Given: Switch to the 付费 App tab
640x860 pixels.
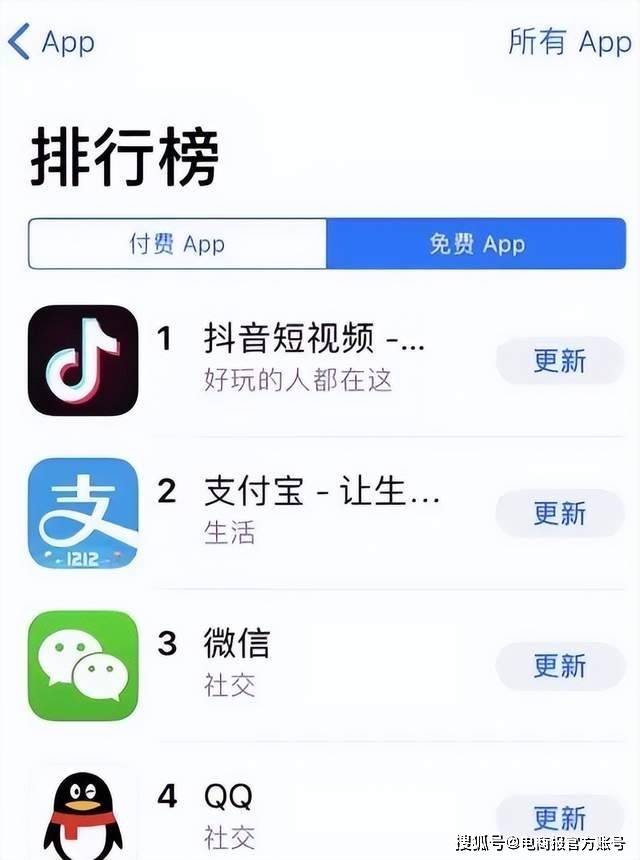Looking at the screenshot, I should pos(177,245).
